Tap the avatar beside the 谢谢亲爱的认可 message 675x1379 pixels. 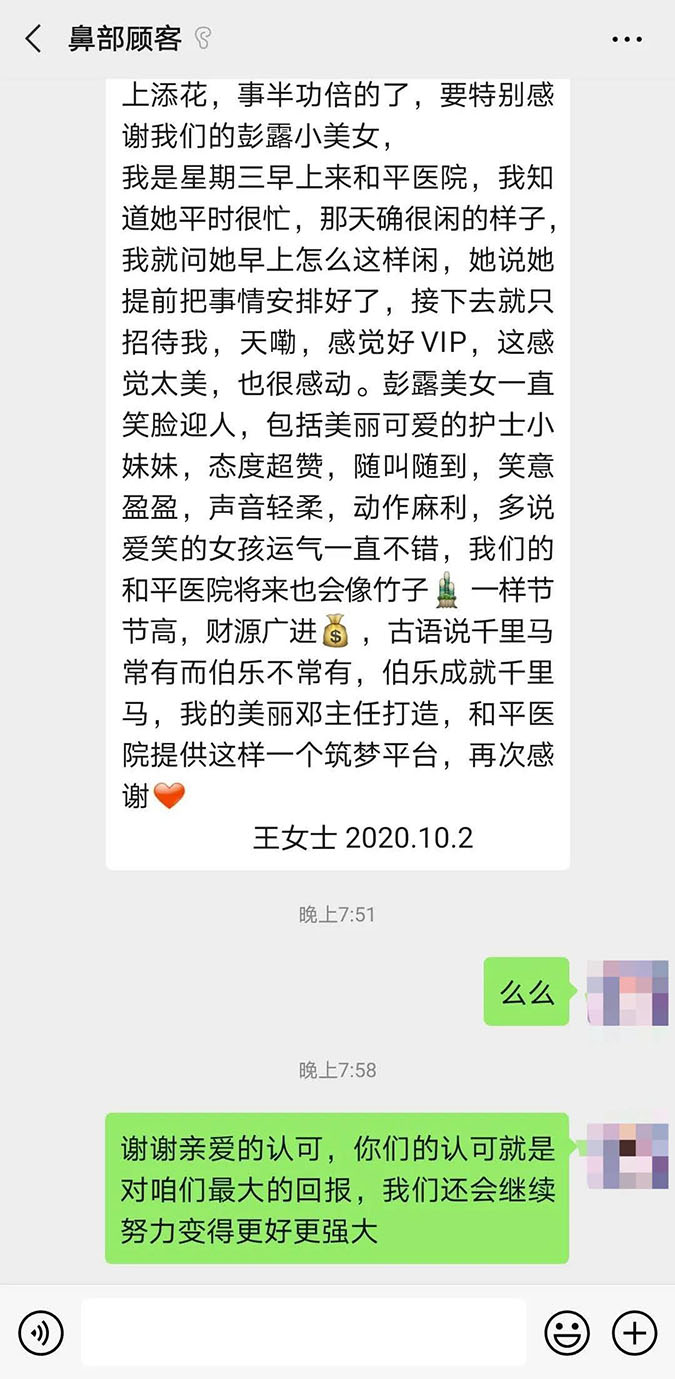coord(627,1156)
